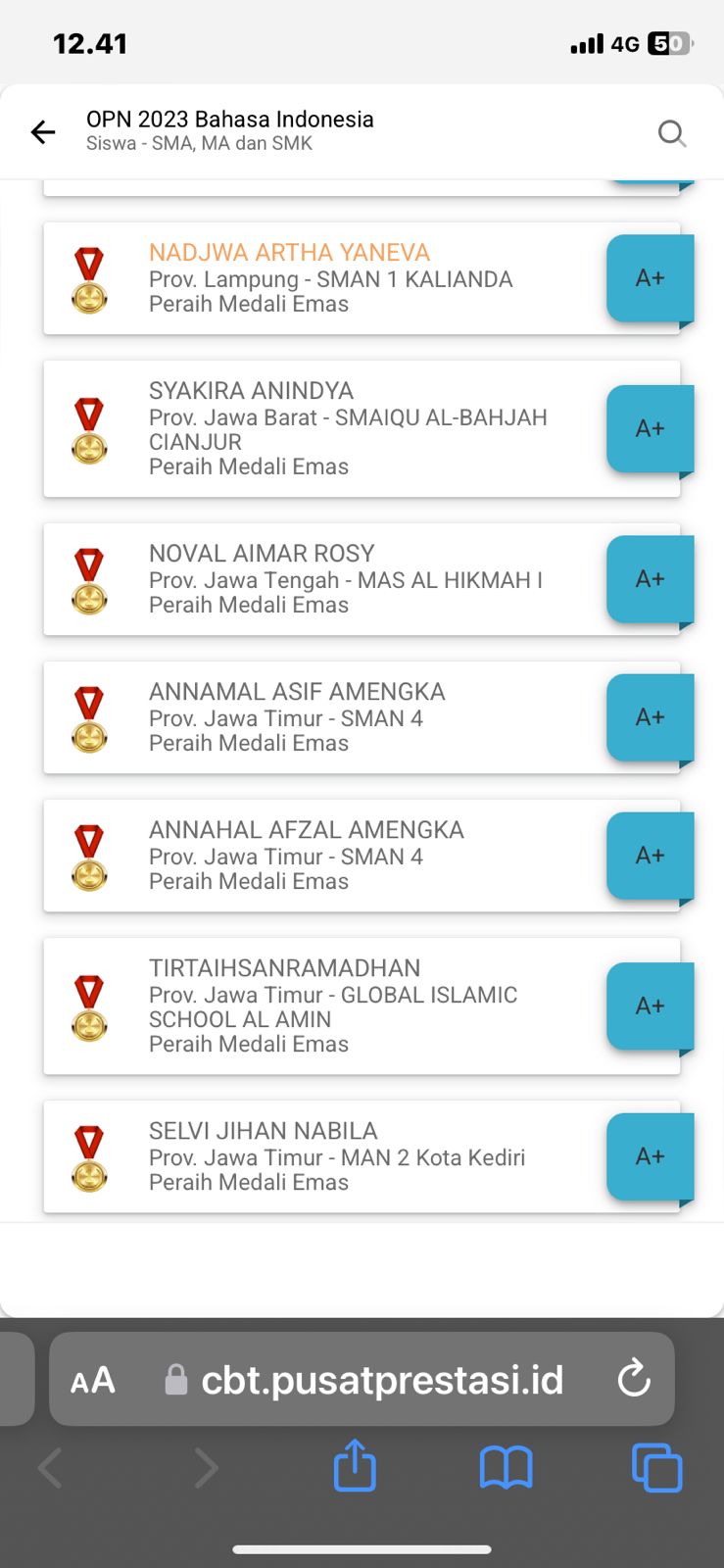Tap the address bar URL
This screenshot has height=1568, width=724.
(382, 1380)
